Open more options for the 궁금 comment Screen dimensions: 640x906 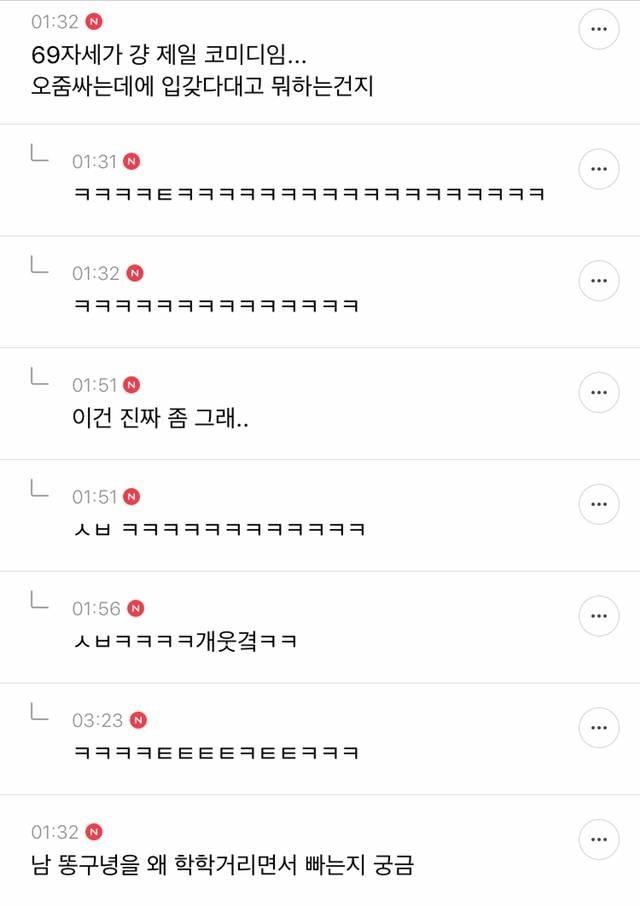[599, 840]
